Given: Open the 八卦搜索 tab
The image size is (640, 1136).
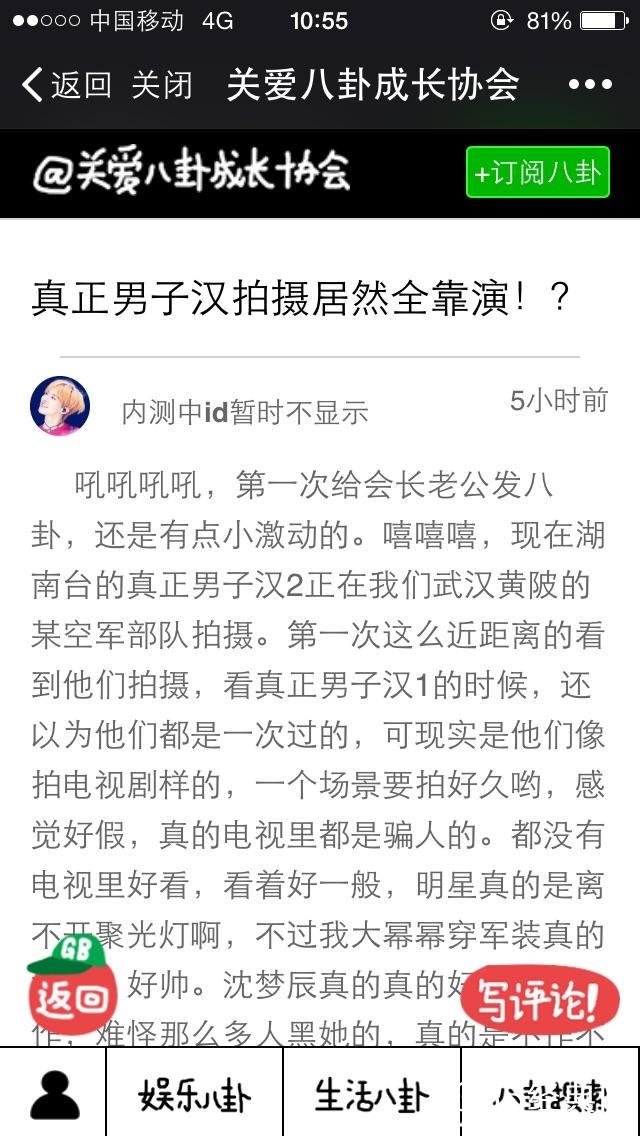Looking at the screenshot, I should click(x=550, y=1094).
